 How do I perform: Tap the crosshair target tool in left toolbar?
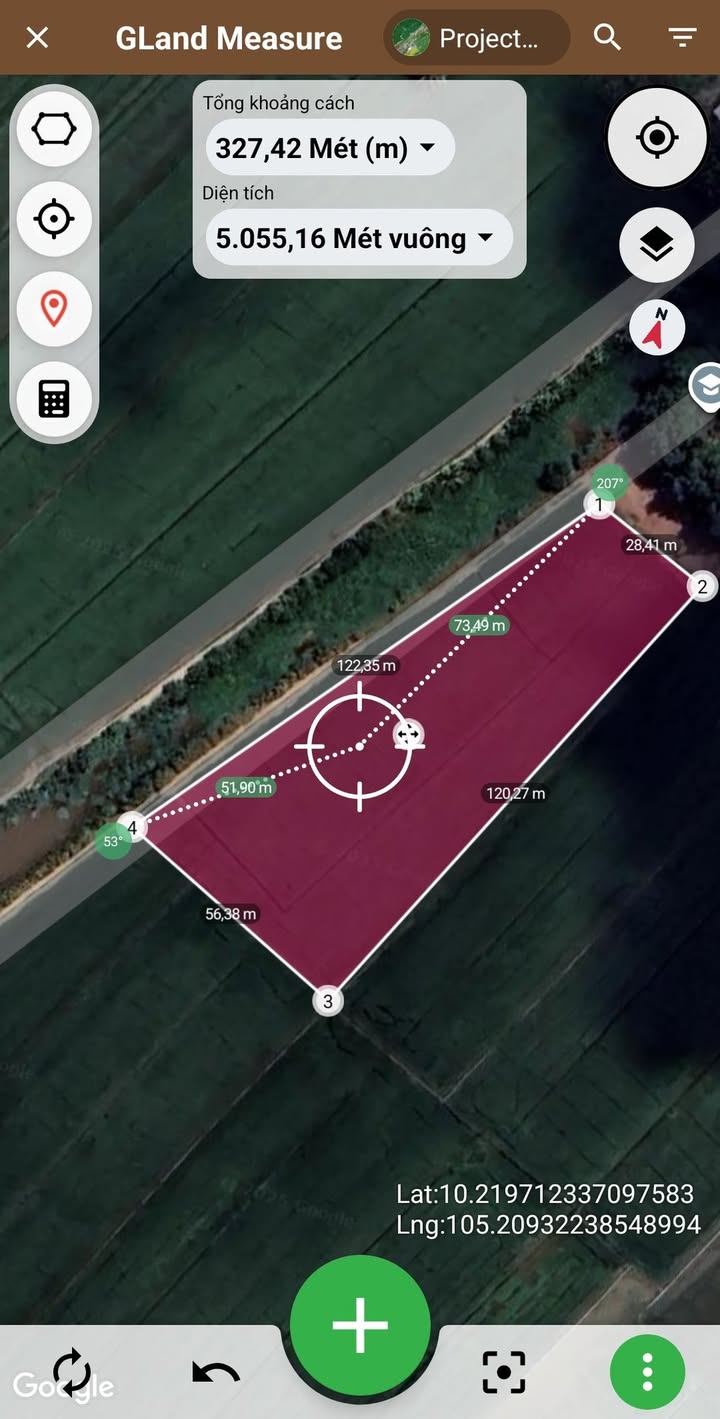(x=54, y=218)
